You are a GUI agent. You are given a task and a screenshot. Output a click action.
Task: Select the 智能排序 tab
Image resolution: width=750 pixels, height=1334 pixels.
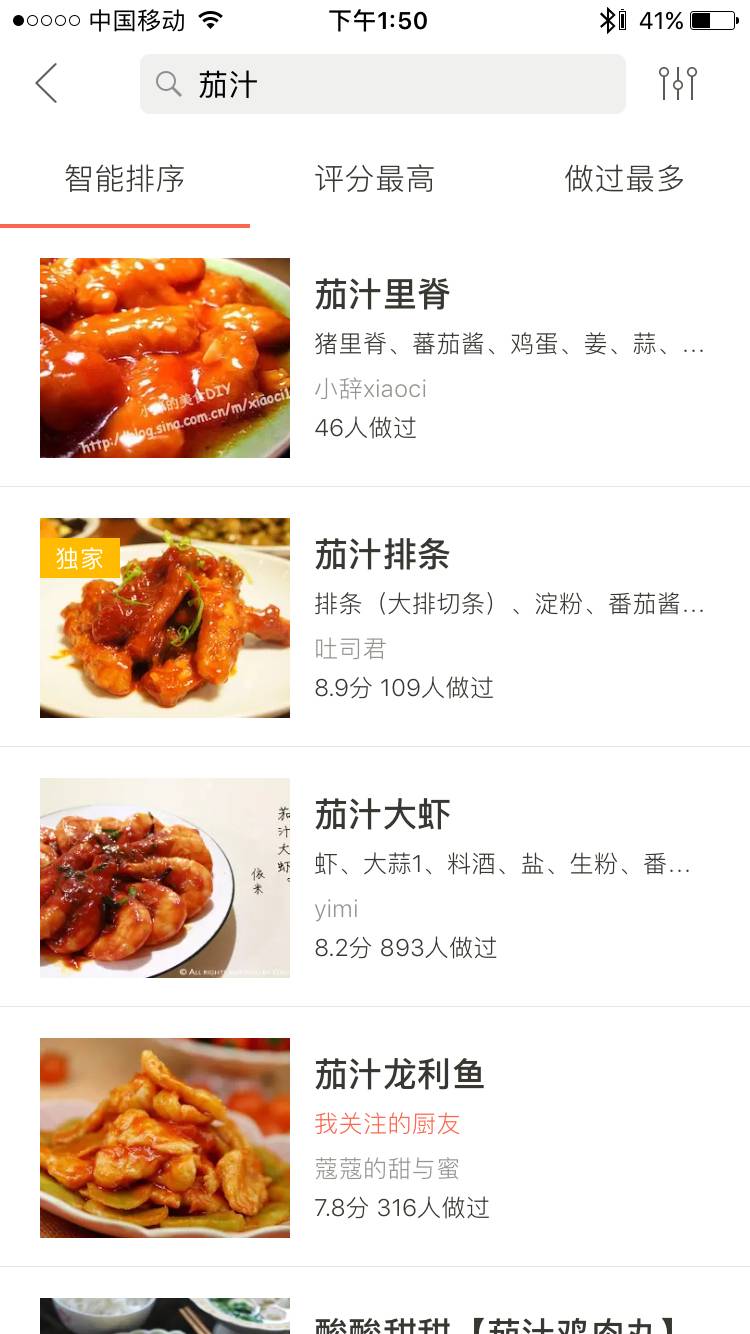[x=125, y=180]
